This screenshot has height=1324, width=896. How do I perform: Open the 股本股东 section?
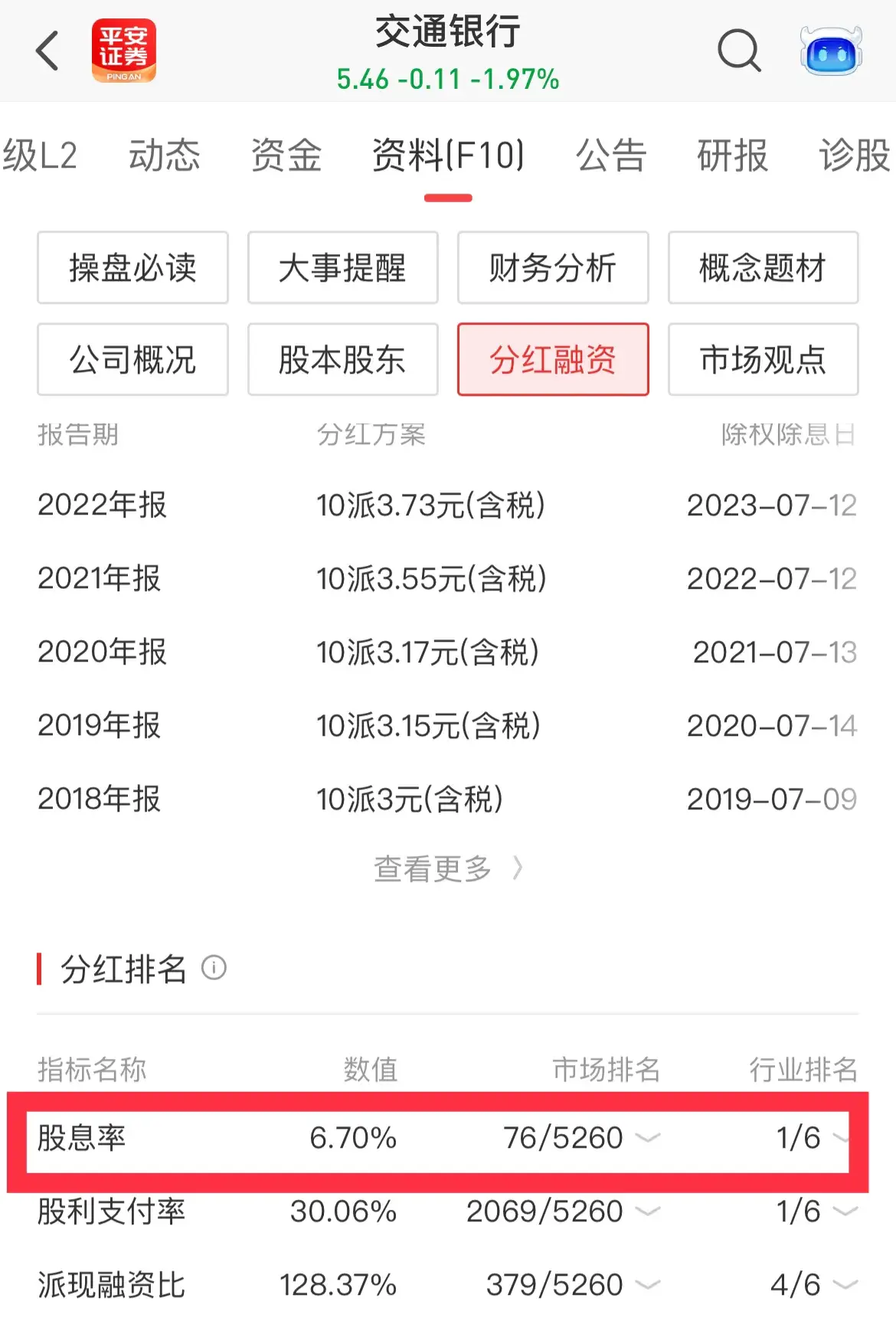click(x=342, y=359)
